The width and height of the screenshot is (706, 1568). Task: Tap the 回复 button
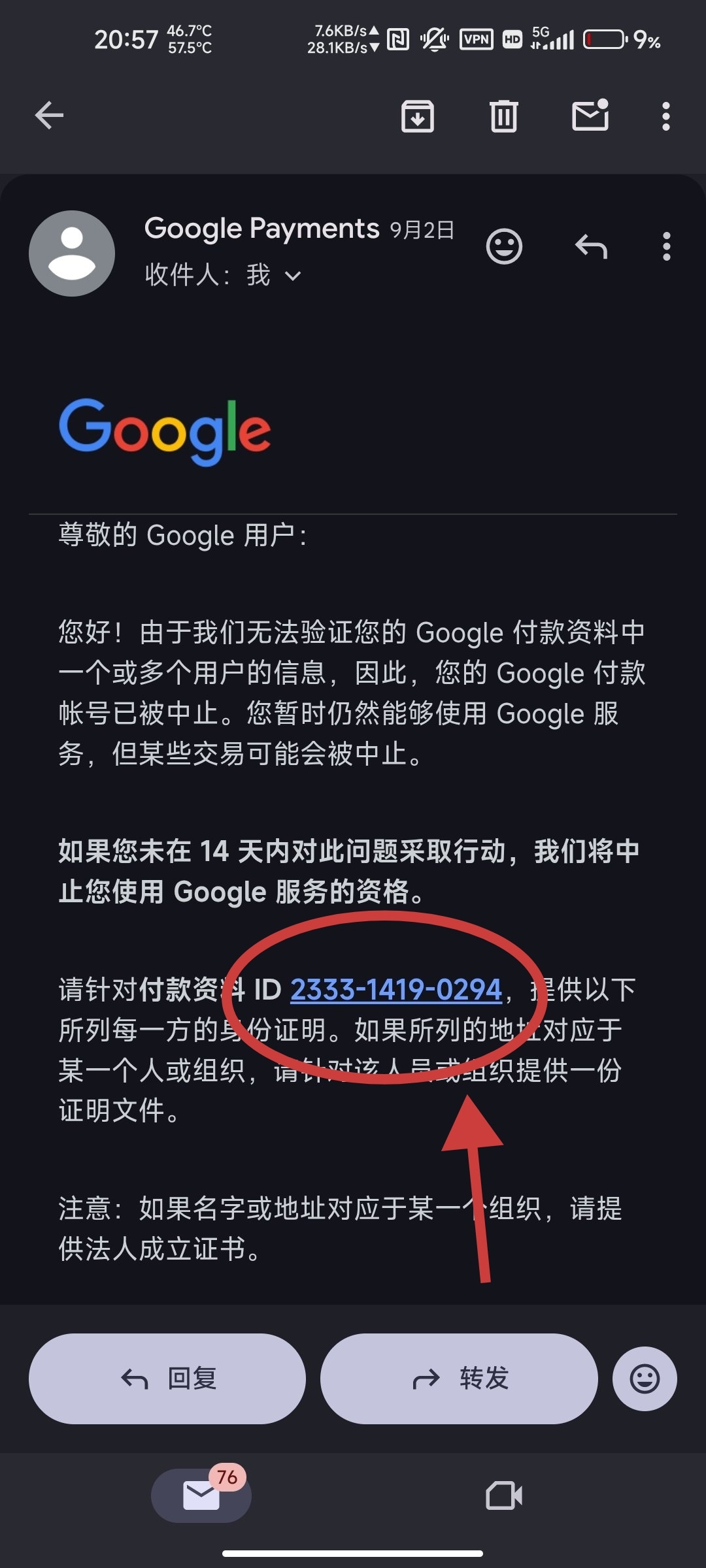[x=167, y=1379]
